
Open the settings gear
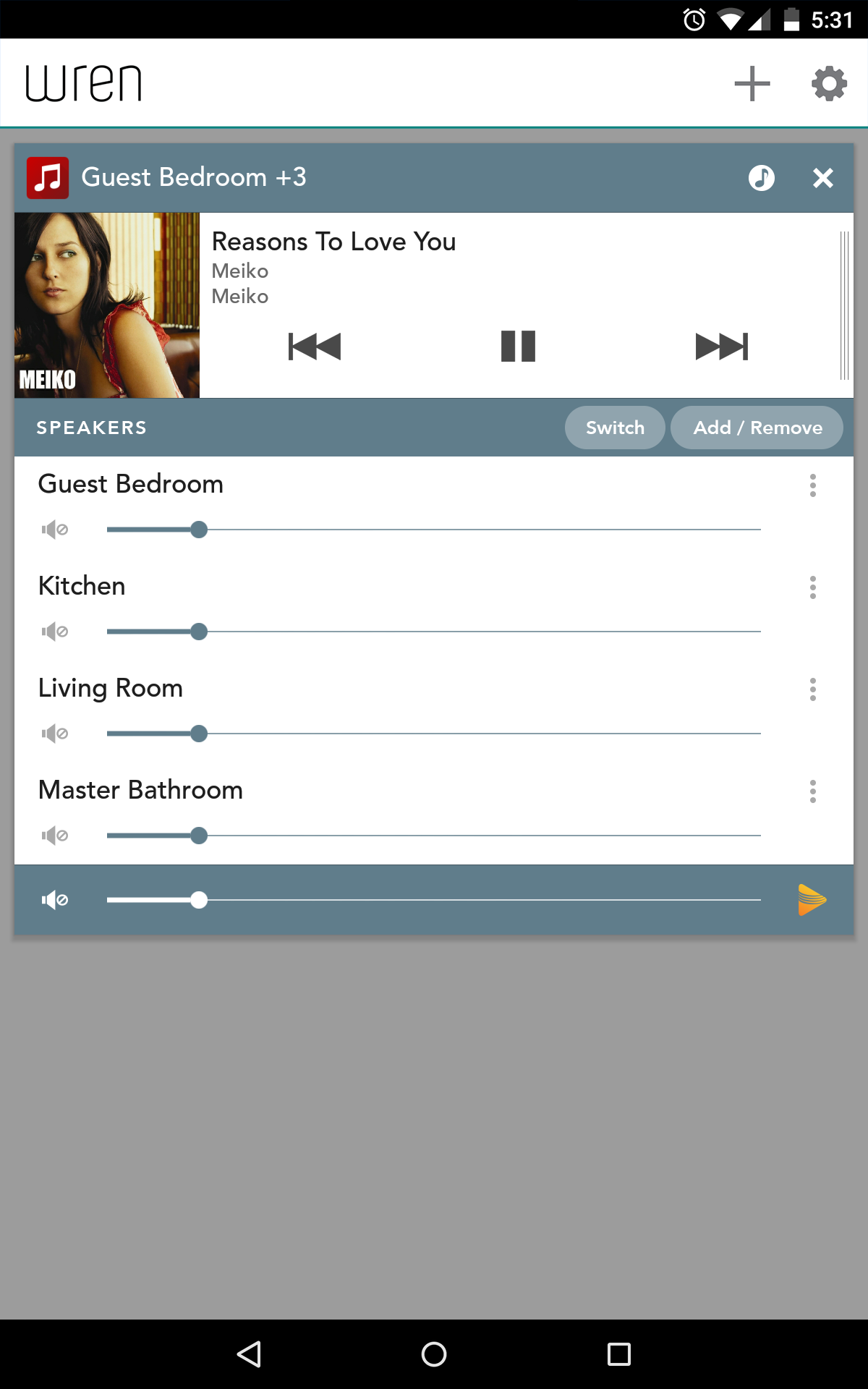coord(829,82)
